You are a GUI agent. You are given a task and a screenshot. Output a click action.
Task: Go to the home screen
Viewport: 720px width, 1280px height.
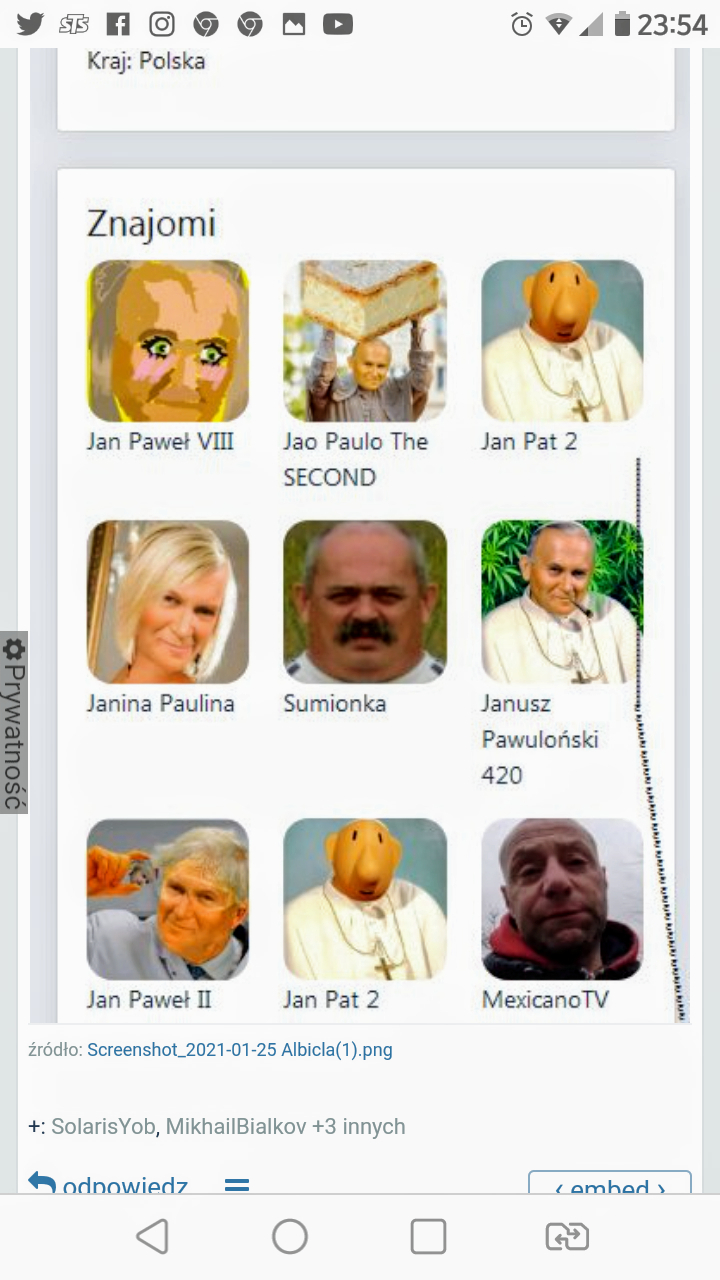click(x=290, y=1237)
